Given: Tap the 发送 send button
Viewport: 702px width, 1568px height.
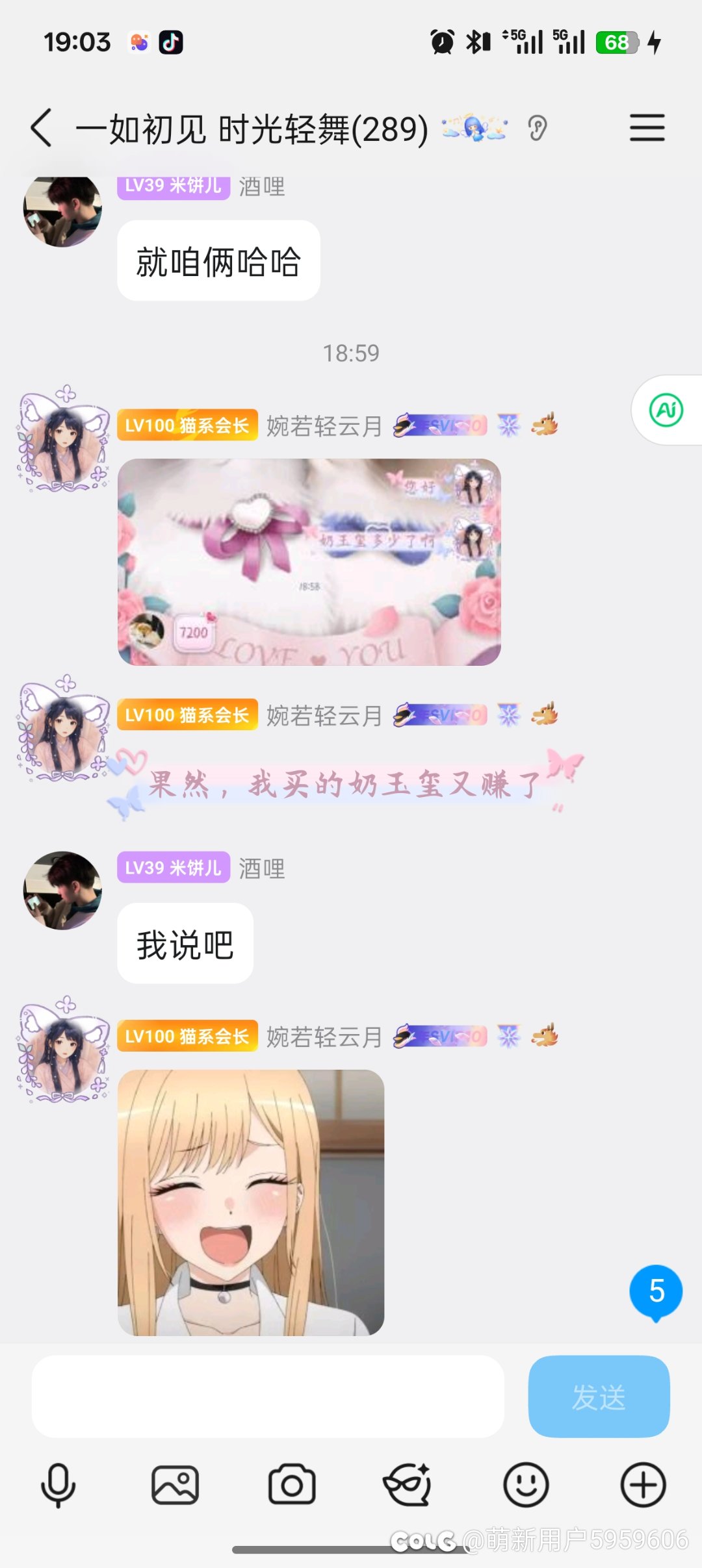Looking at the screenshot, I should [x=599, y=1396].
